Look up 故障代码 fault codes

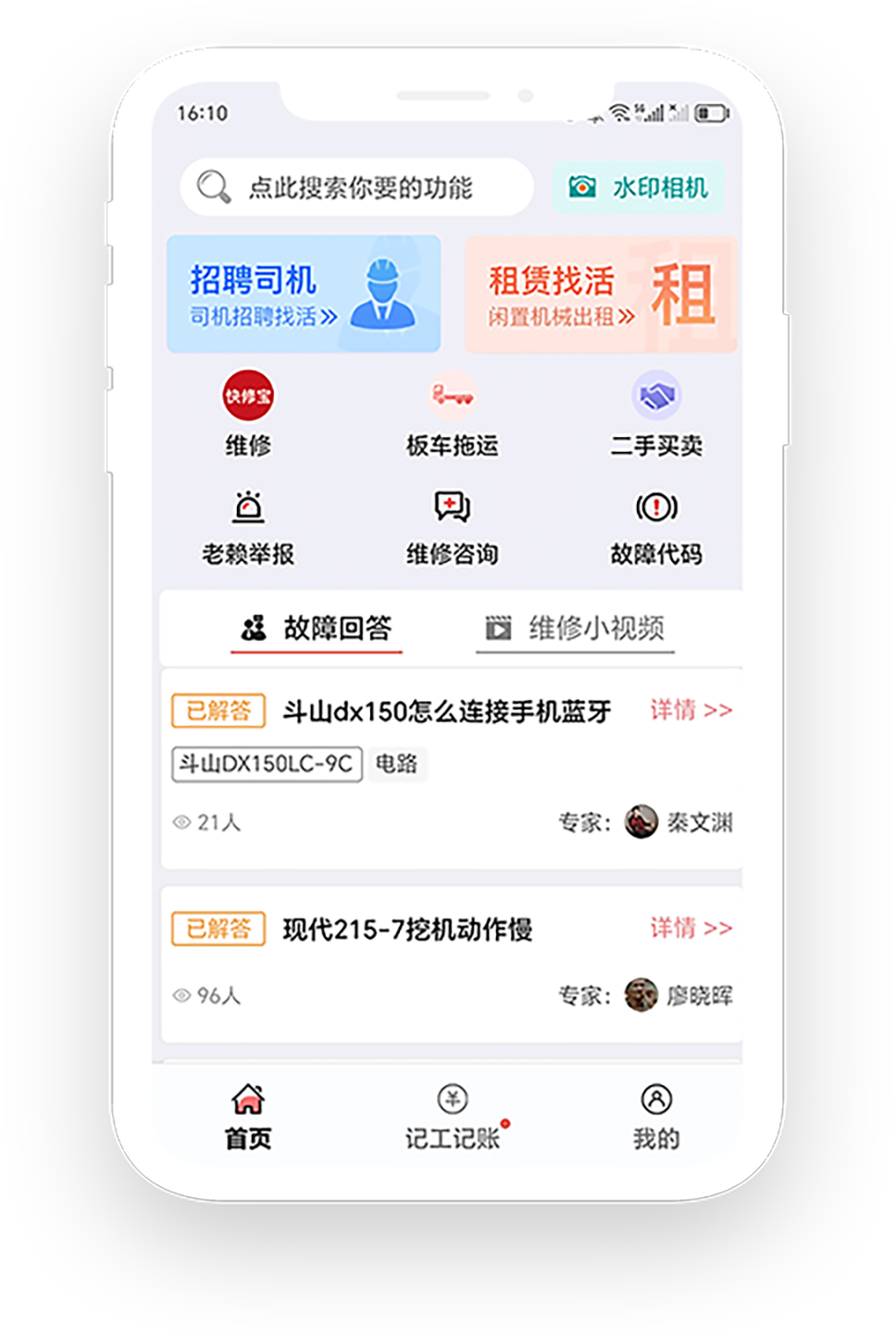pyautogui.click(x=655, y=525)
